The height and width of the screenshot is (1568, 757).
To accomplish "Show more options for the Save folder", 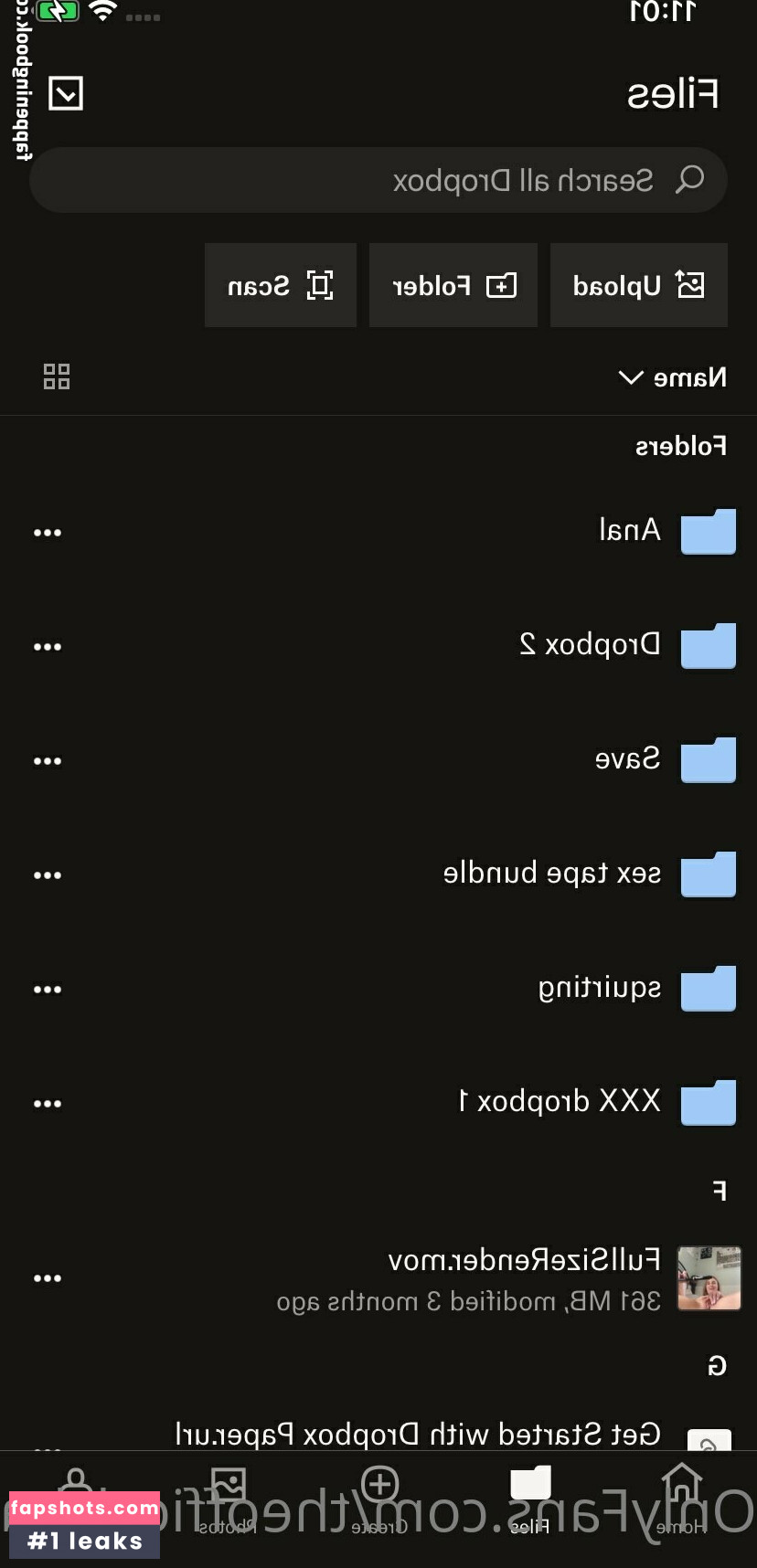I will tap(48, 761).
